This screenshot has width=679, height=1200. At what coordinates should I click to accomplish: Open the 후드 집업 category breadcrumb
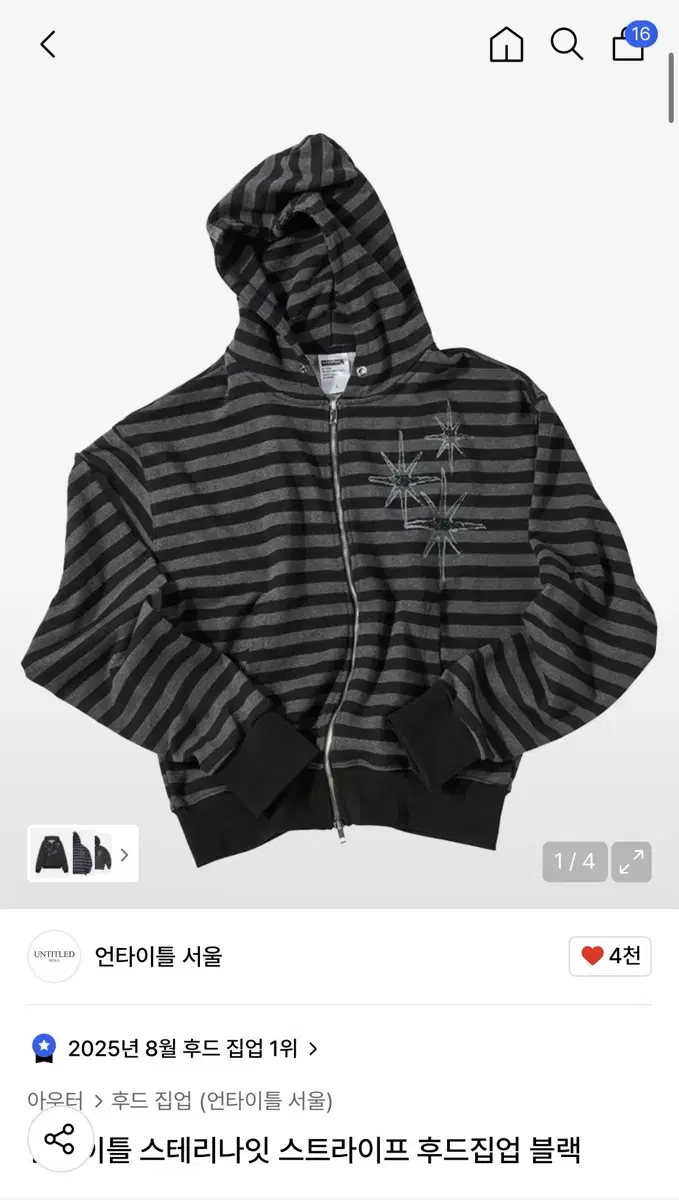click(x=150, y=1101)
